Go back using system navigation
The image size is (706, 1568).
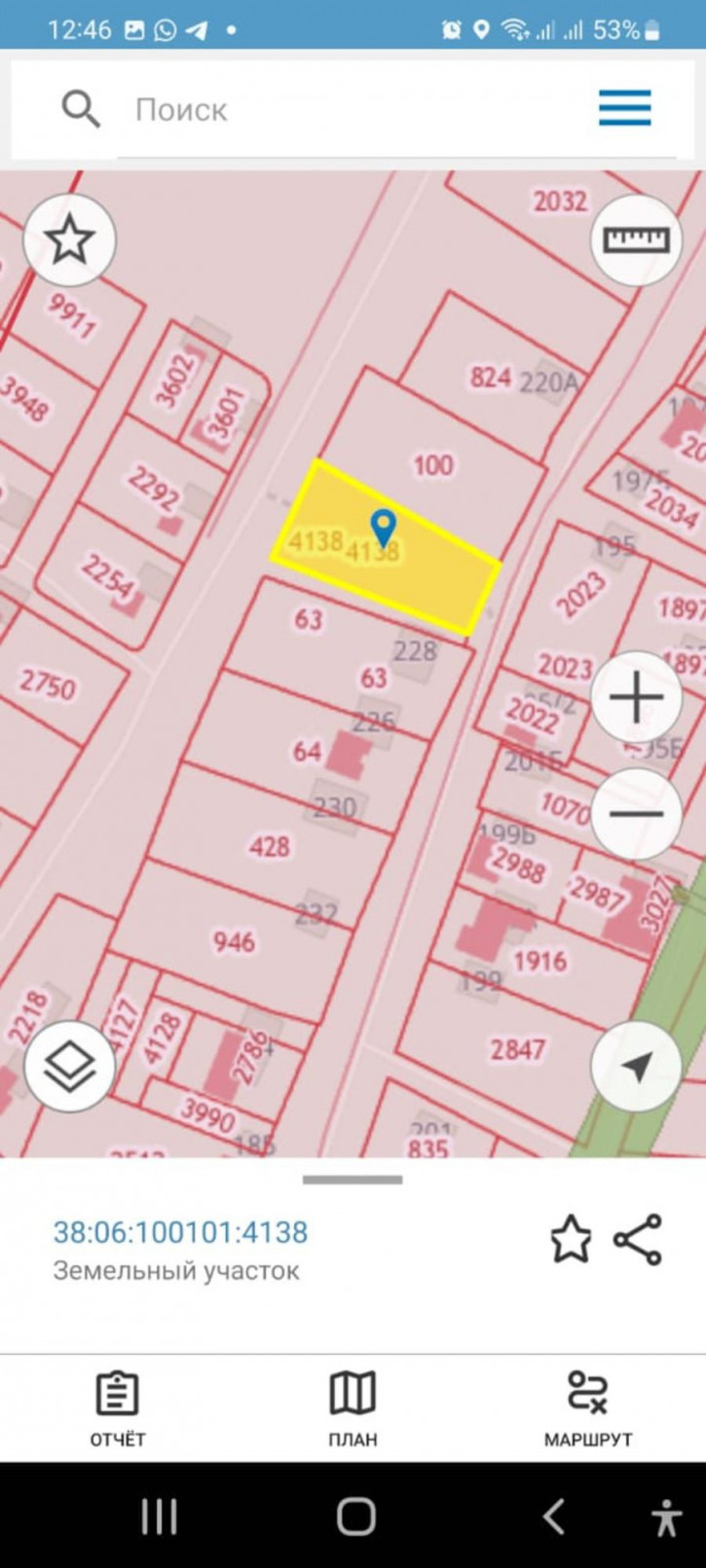[552, 1516]
